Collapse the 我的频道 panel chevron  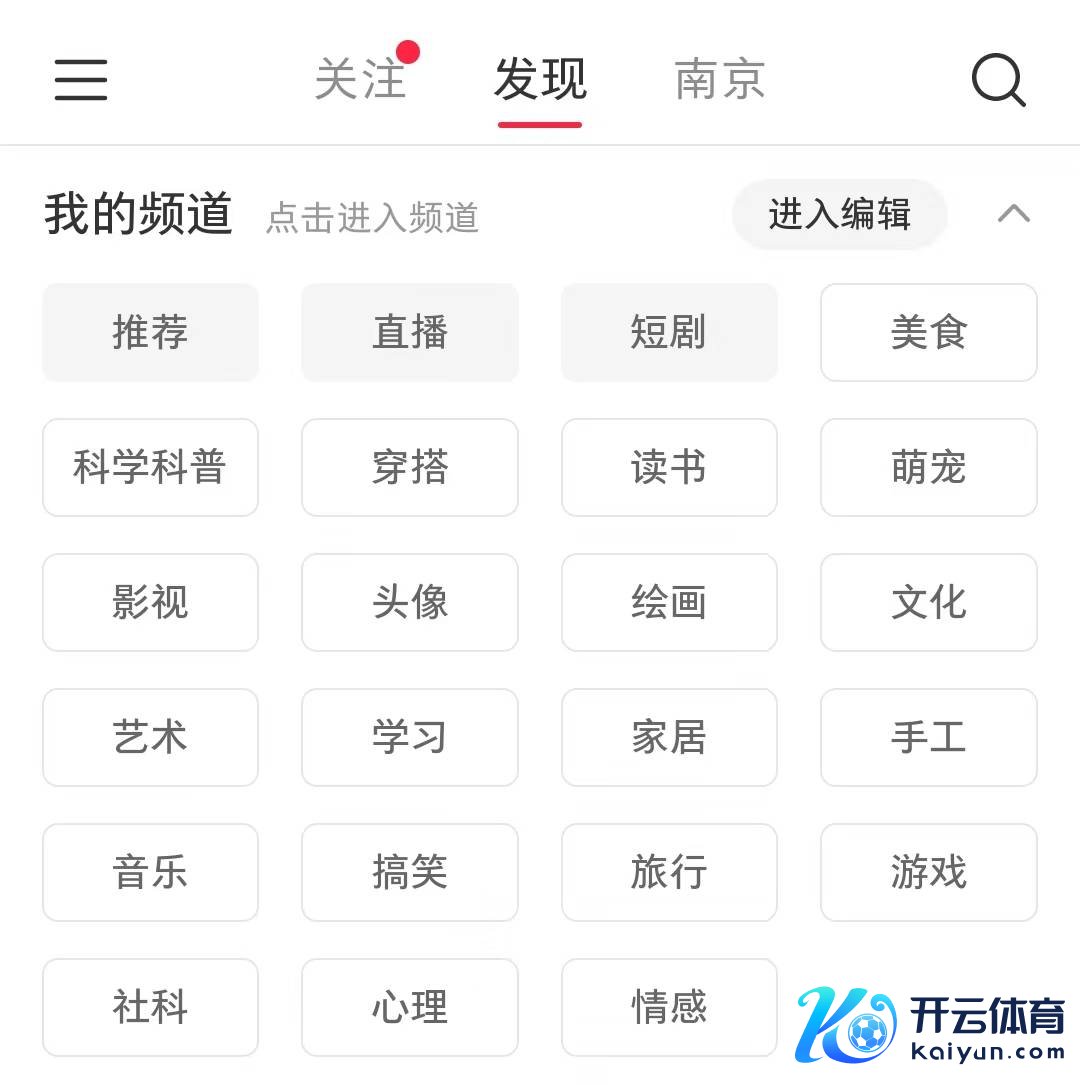(1014, 213)
